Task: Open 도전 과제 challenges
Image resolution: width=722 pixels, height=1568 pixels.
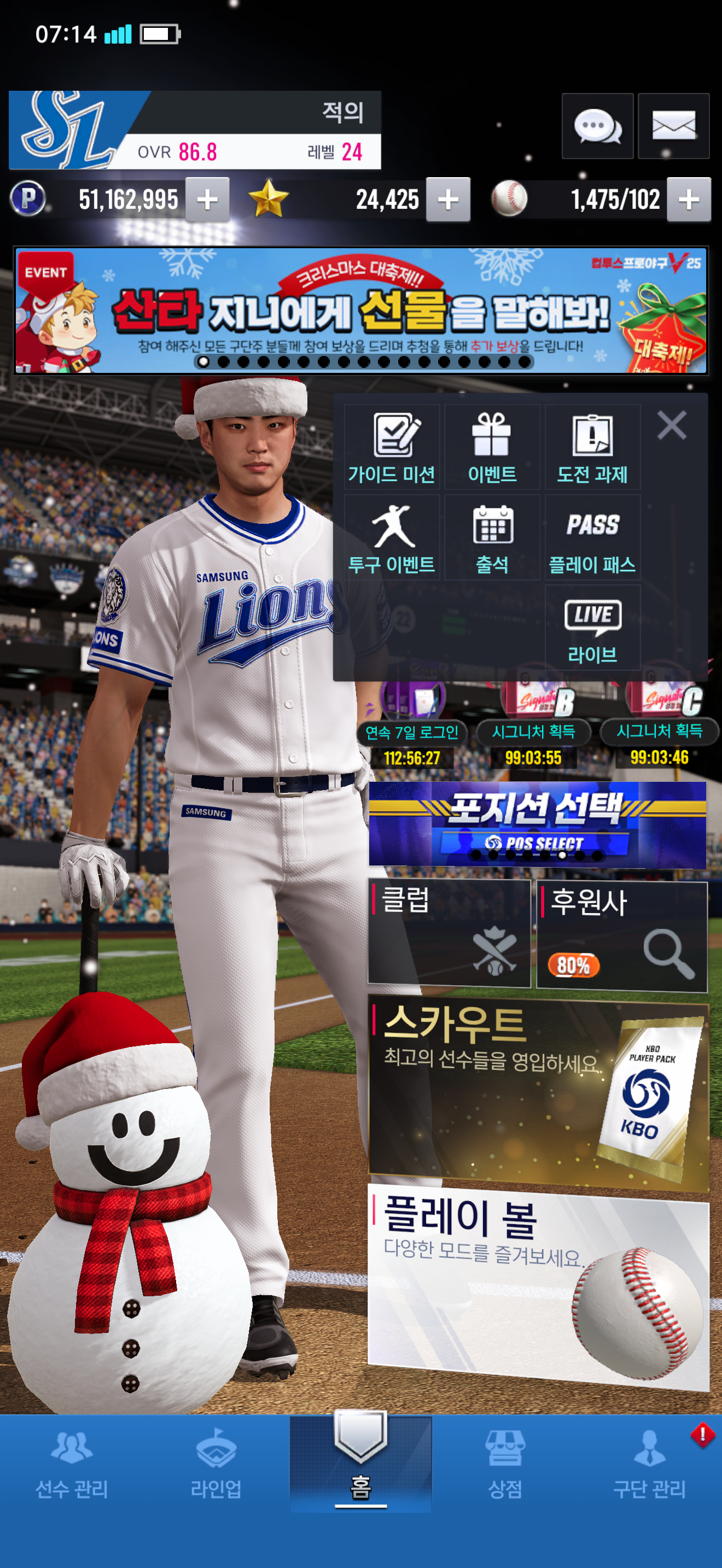Action: tap(592, 448)
